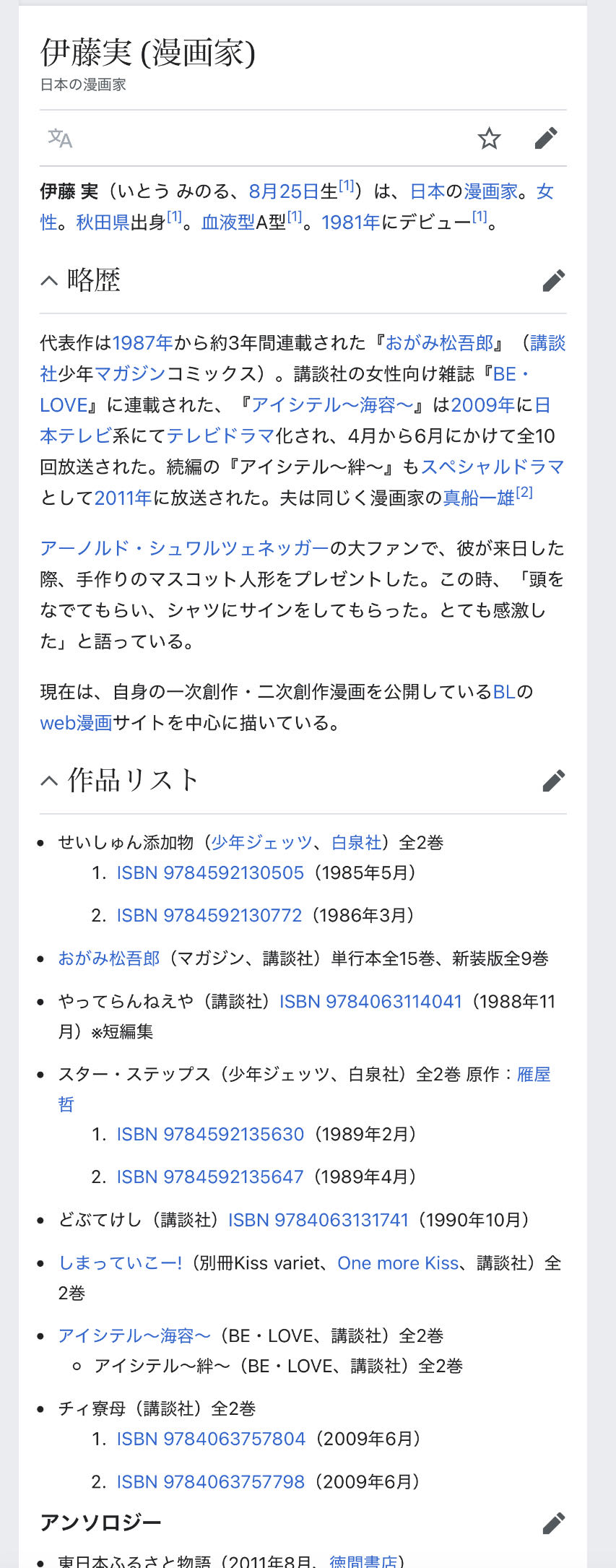Open the おがみ松吾郎 link in the works list
Image resolution: width=616 pixels, height=1568 pixels.
click(x=109, y=958)
